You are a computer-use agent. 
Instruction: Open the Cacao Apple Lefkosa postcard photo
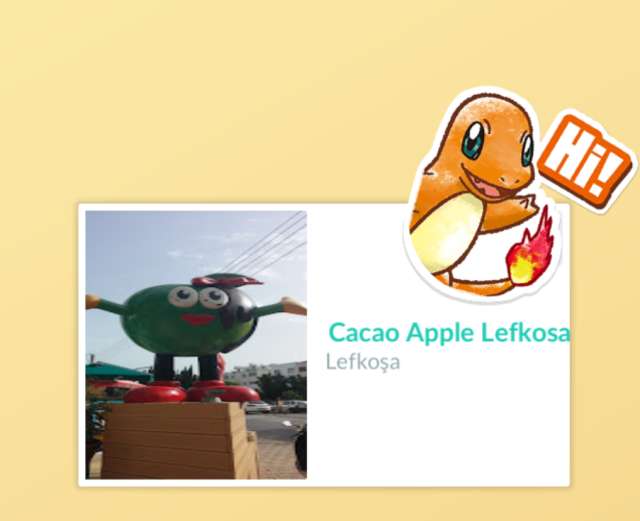coord(196,344)
